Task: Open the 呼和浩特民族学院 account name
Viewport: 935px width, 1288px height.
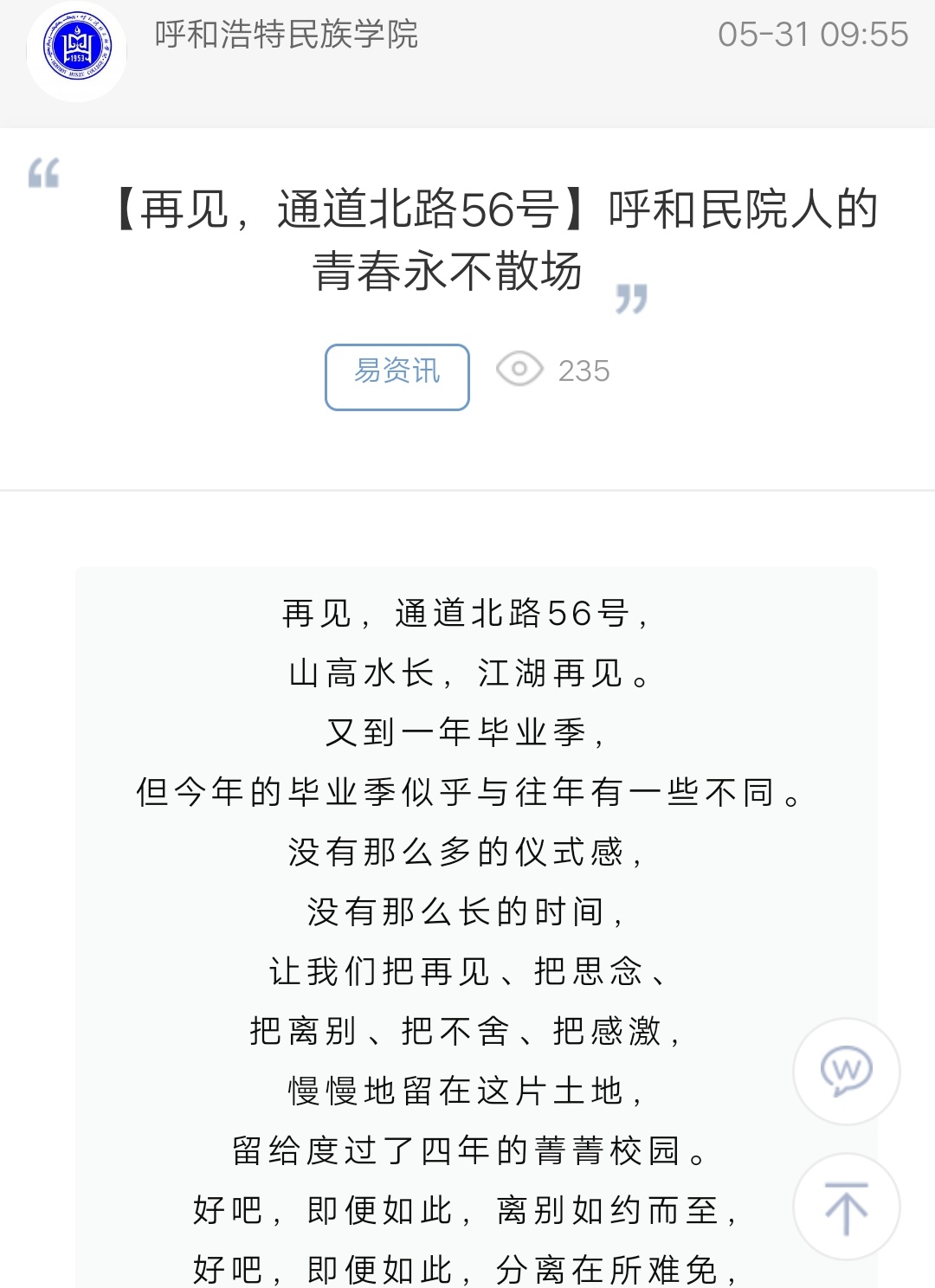Action: [286, 35]
